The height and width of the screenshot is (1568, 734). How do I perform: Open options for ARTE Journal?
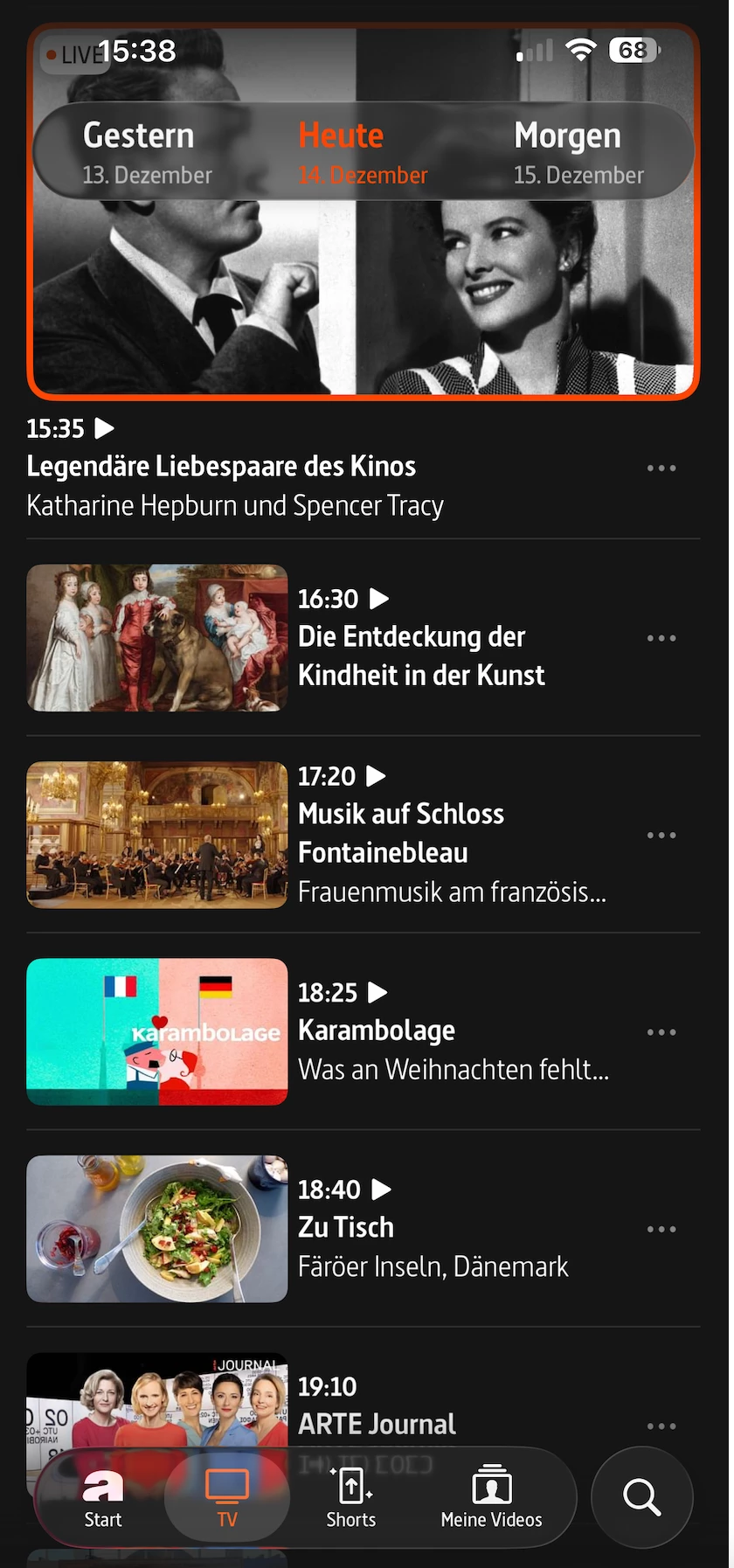point(661,1426)
